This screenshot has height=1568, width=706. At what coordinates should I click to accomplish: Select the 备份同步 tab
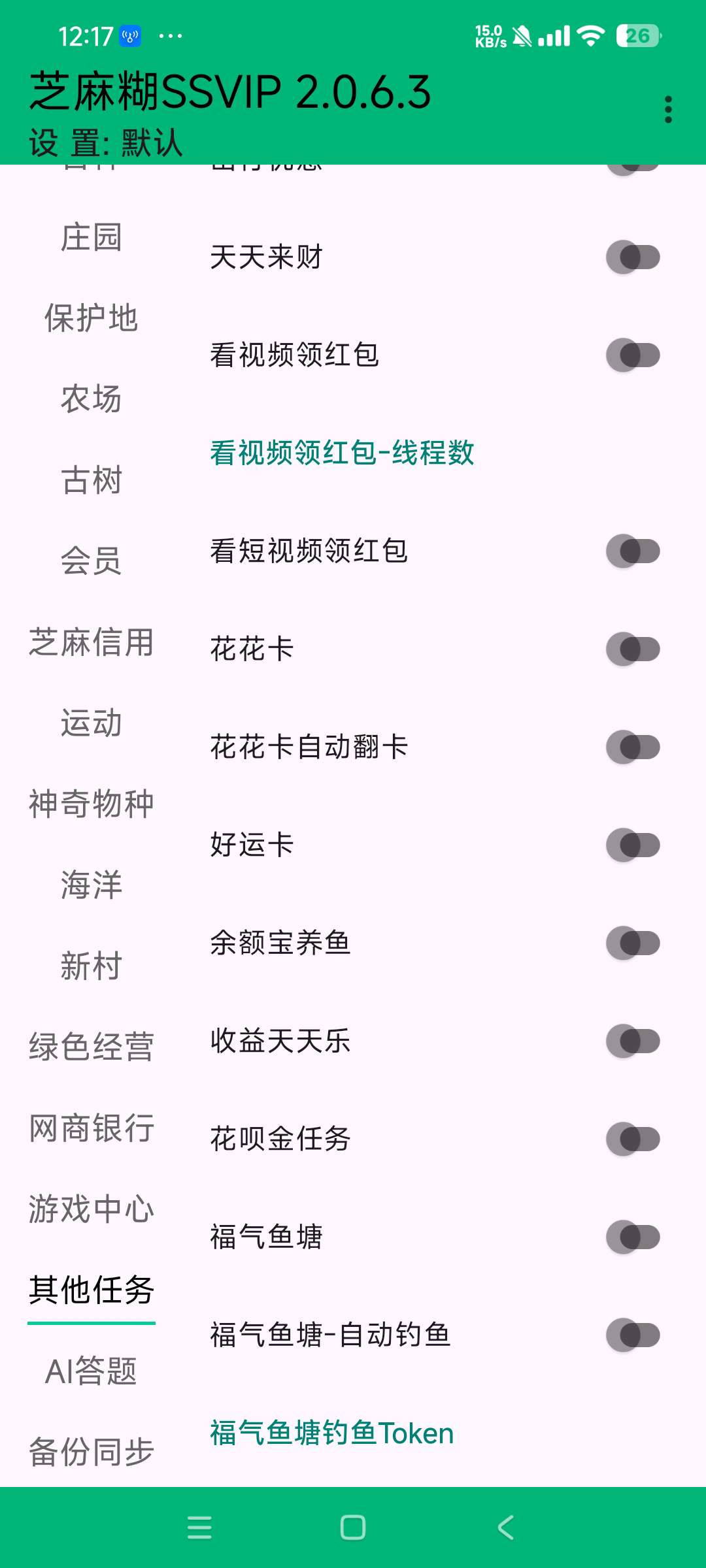coord(92,1452)
